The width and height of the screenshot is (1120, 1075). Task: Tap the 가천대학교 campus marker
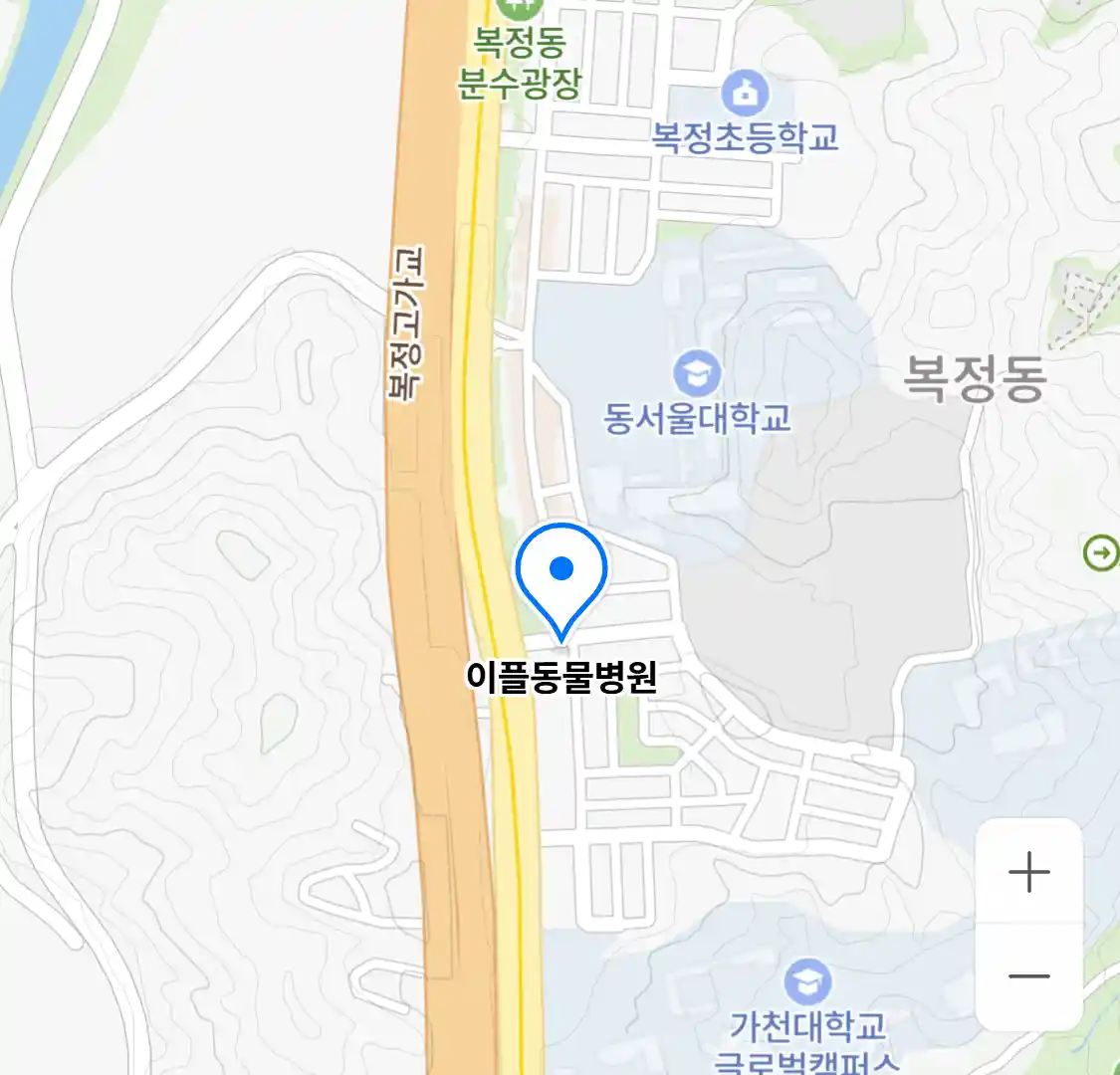807,982
